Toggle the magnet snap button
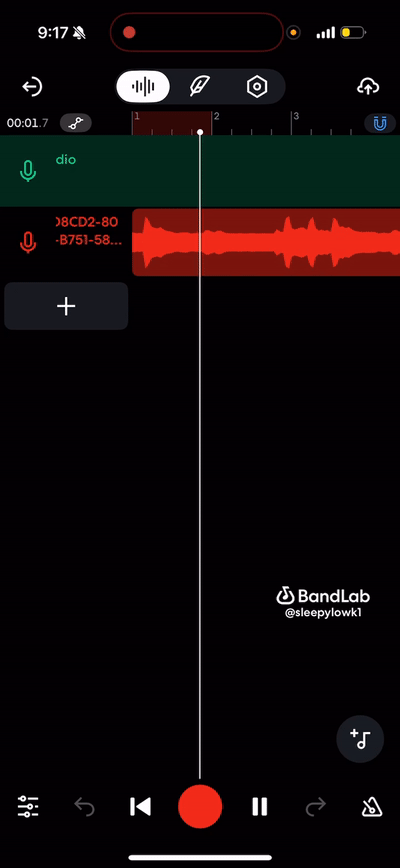This screenshot has width=400, height=868. click(x=380, y=123)
